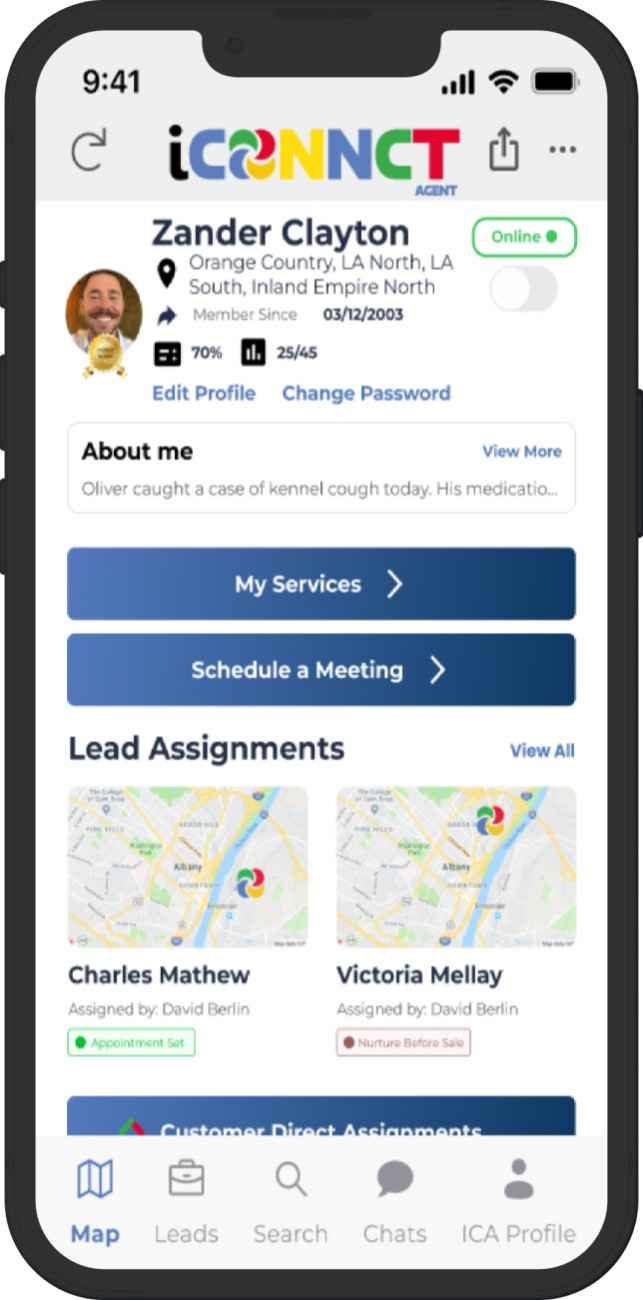Open My Services
643x1300 pixels.
tap(321, 584)
